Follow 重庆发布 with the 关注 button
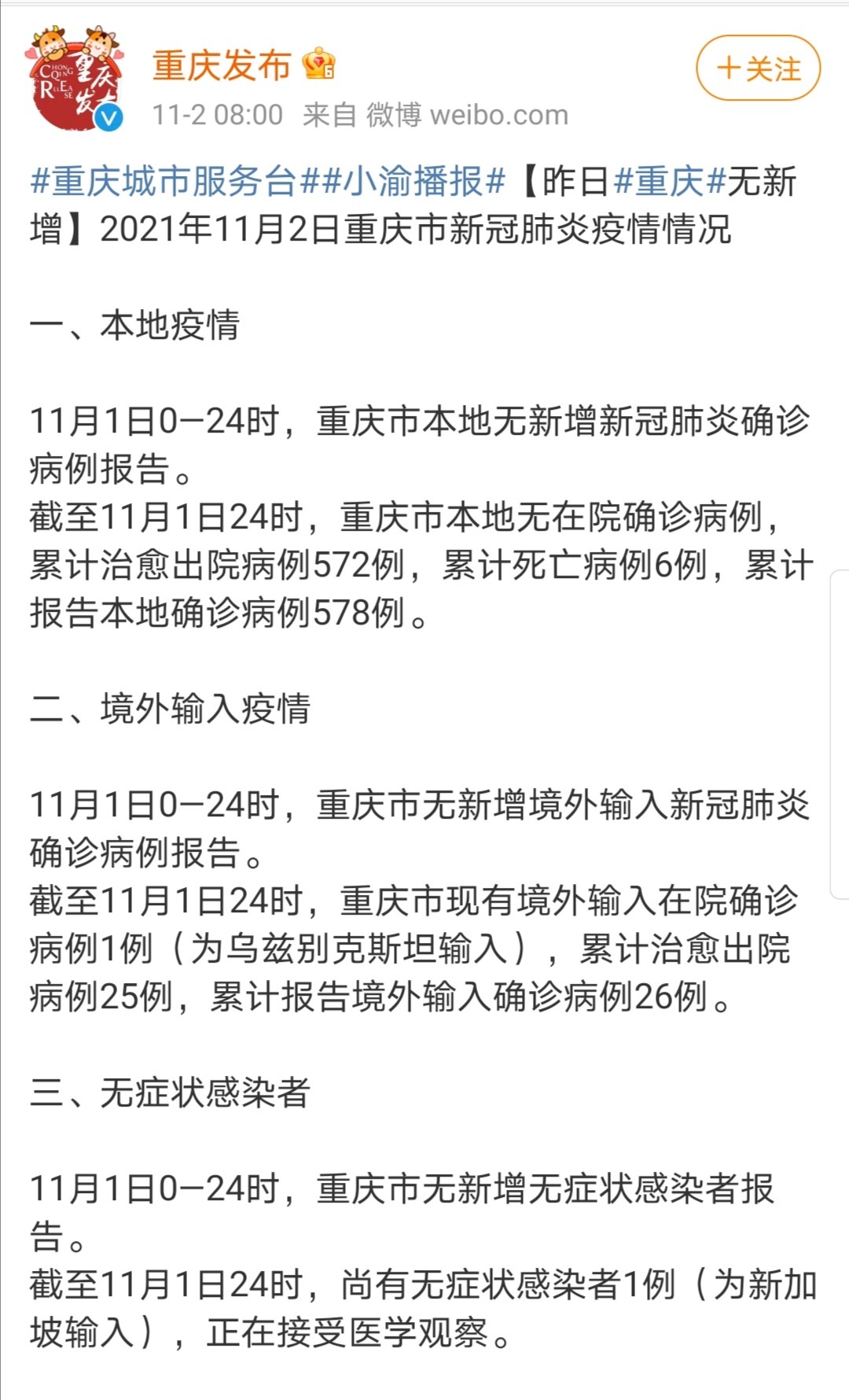The width and height of the screenshot is (849, 1400). (x=758, y=68)
